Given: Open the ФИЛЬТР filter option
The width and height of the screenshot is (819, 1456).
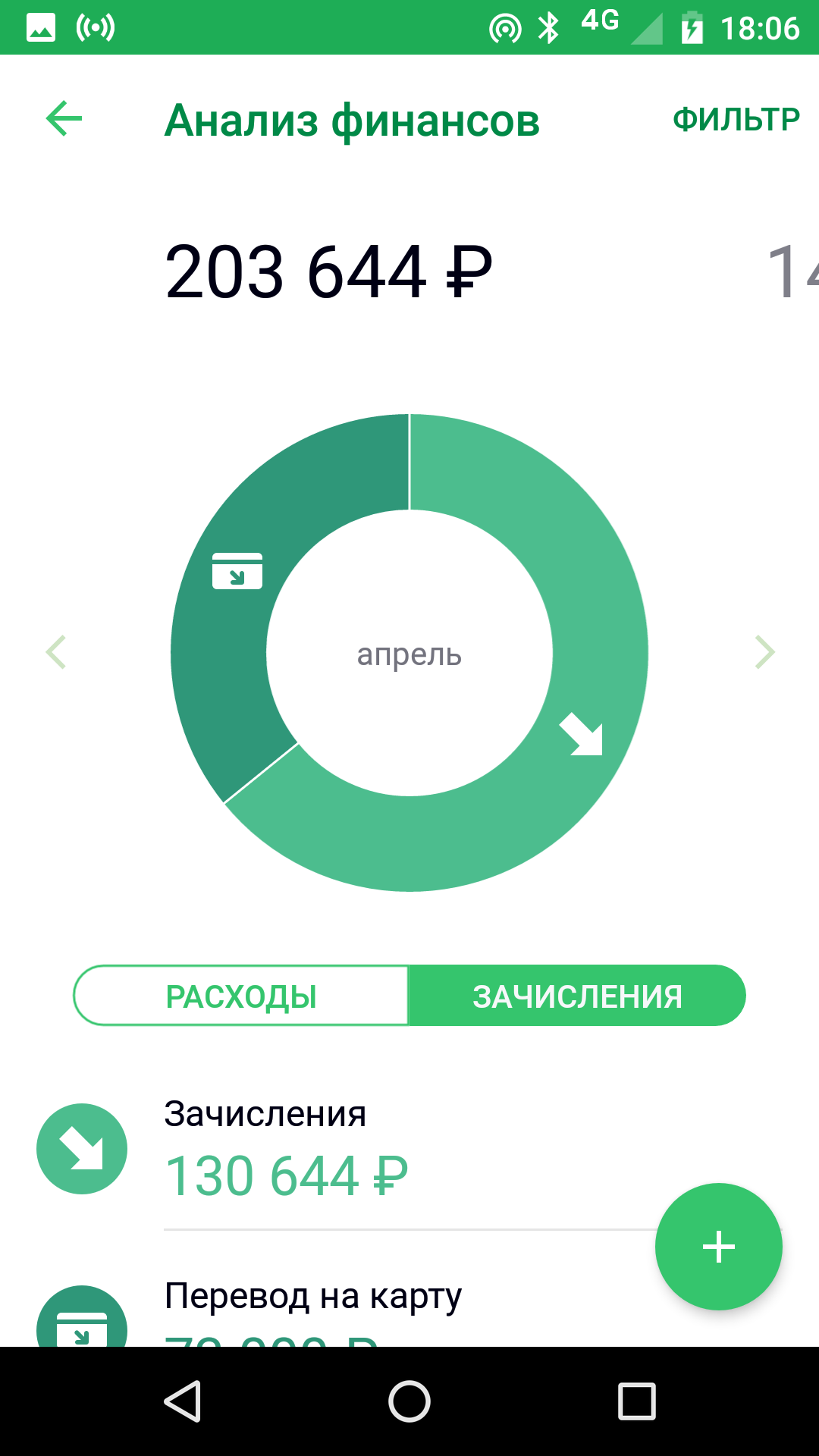Looking at the screenshot, I should (736, 119).
